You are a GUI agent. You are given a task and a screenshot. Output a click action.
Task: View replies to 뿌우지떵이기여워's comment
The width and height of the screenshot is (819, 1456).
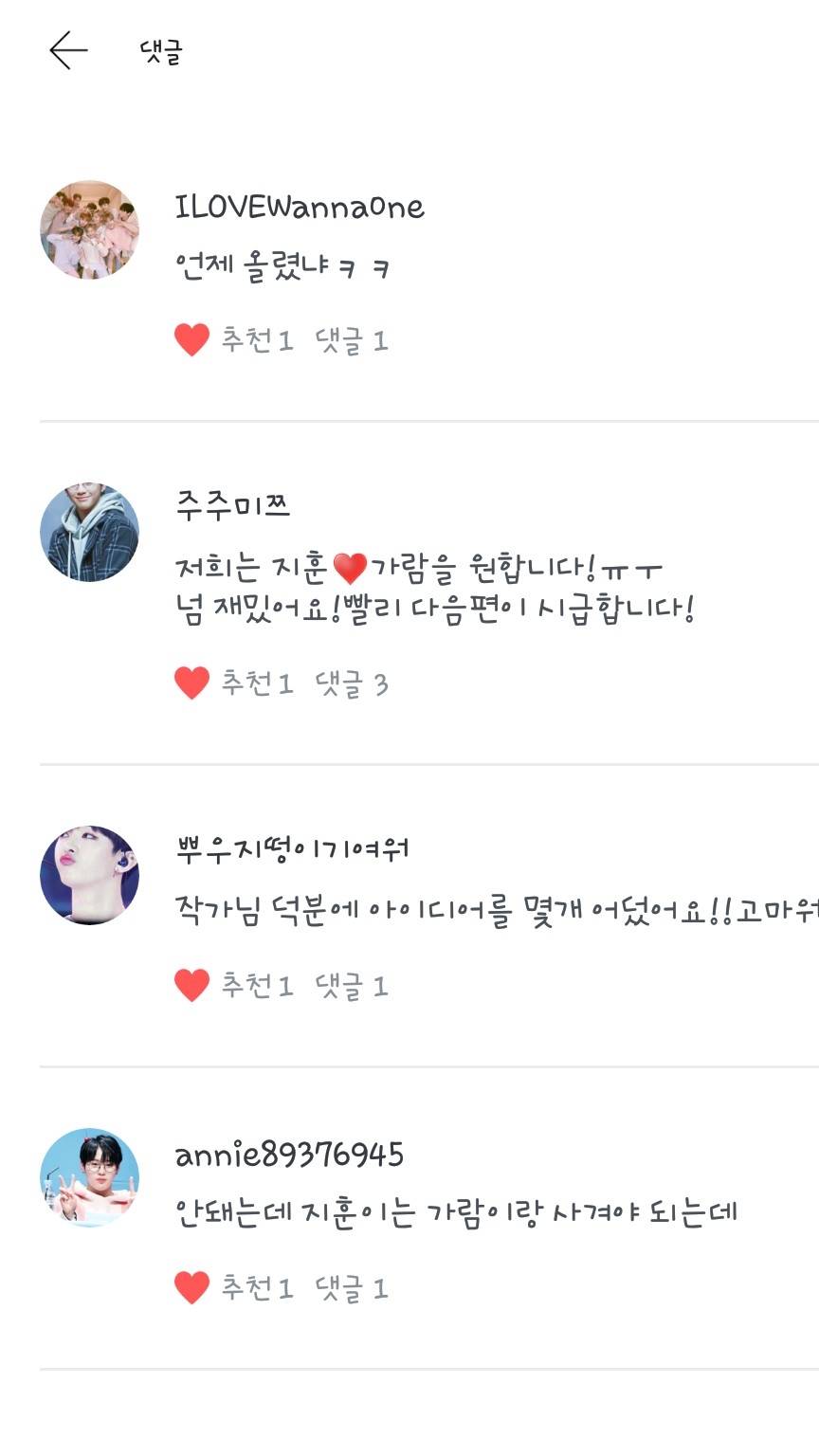pyautogui.click(x=352, y=987)
